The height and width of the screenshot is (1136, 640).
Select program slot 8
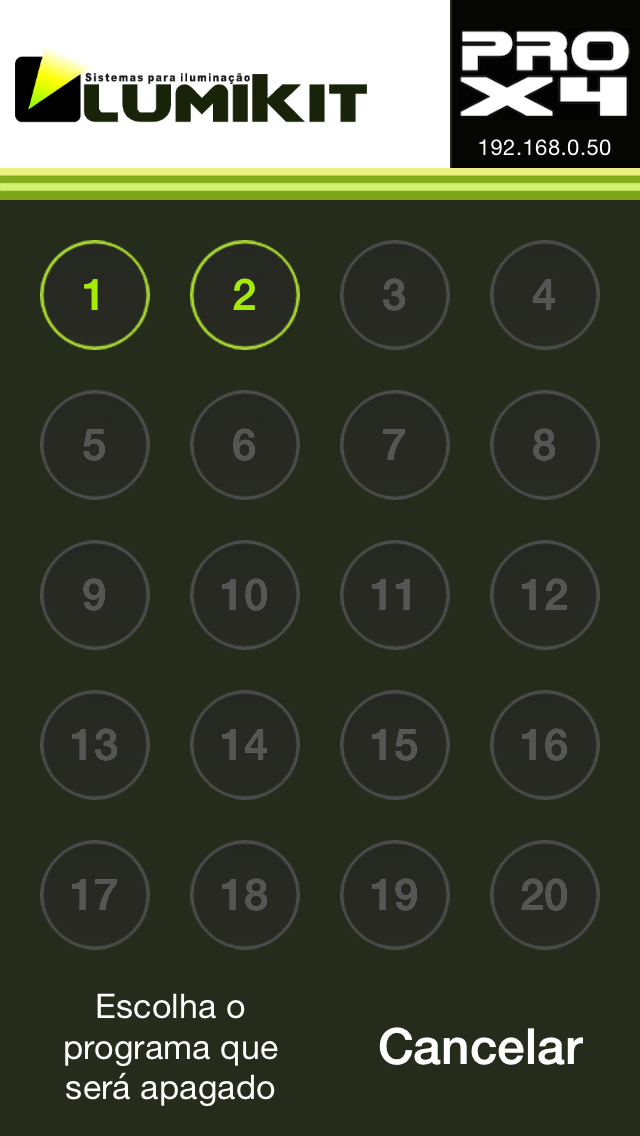point(545,445)
